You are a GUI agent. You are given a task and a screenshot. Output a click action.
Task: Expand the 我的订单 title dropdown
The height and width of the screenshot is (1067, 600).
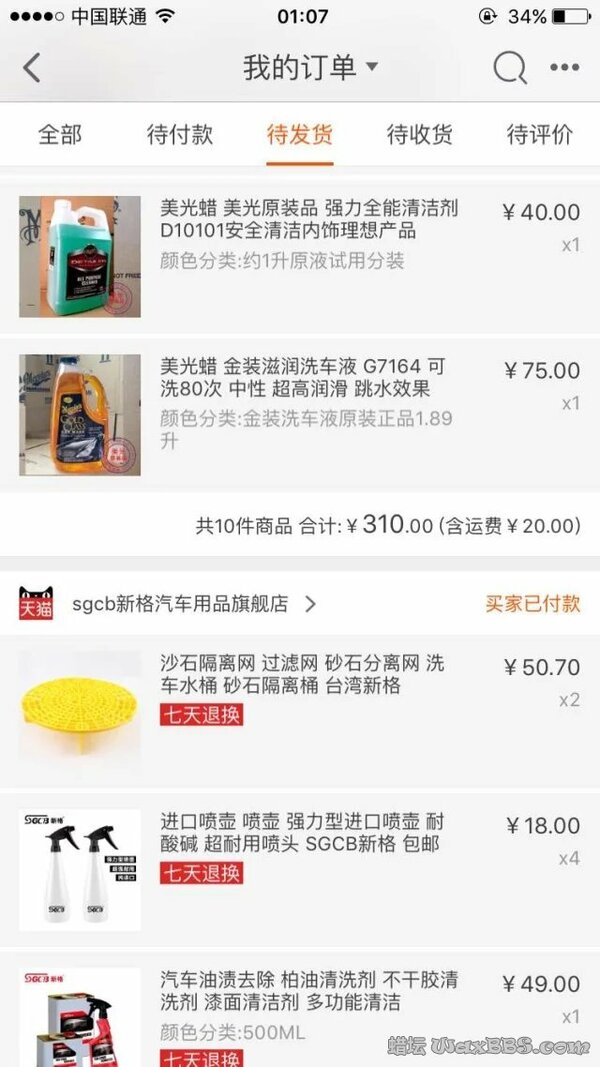310,68
